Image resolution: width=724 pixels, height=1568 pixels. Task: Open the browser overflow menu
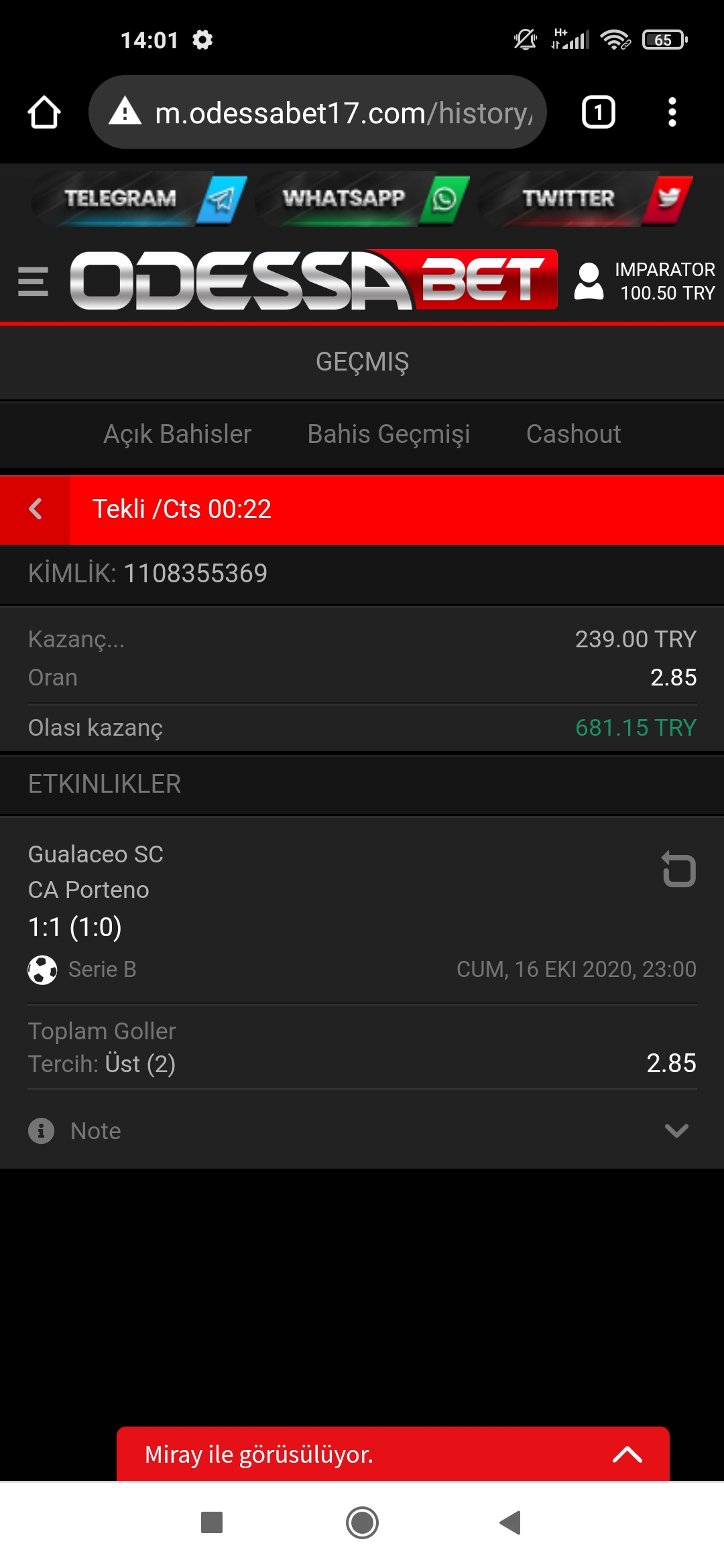(672, 112)
